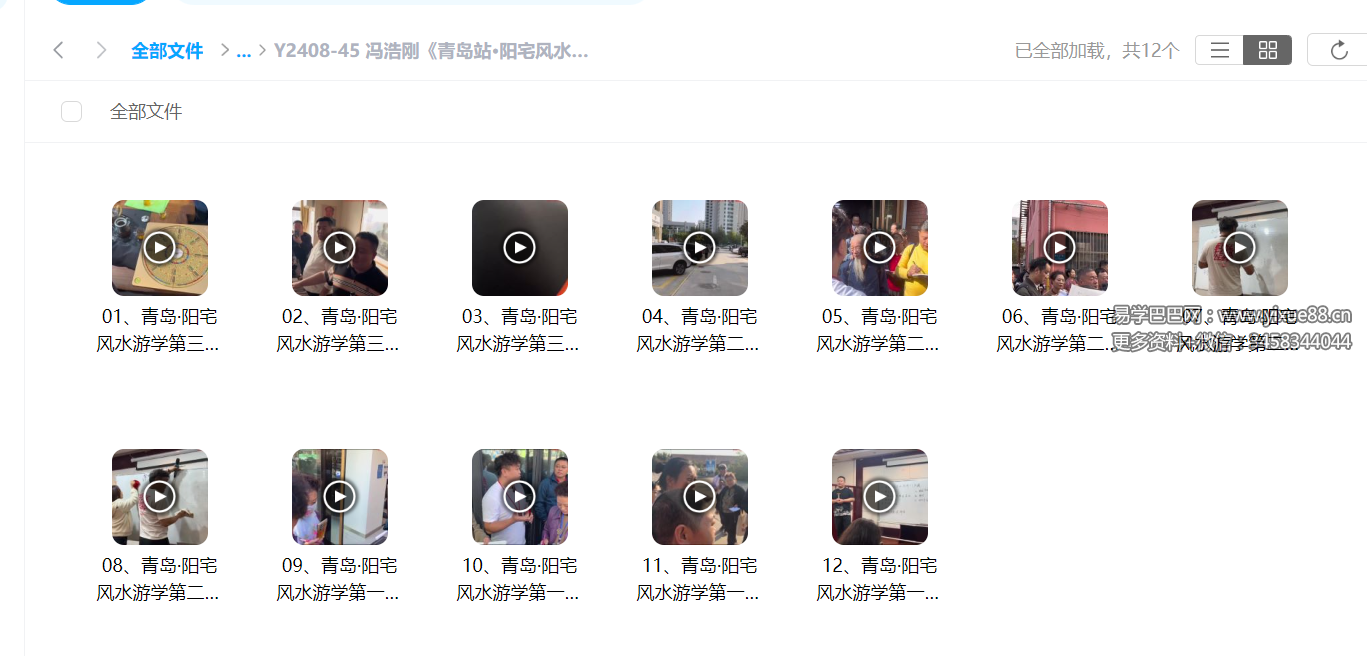This screenshot has height=656, width=1367.
Task: Open video 01、青岛·阳宅风水游学
Action: [x=160, y=247]
